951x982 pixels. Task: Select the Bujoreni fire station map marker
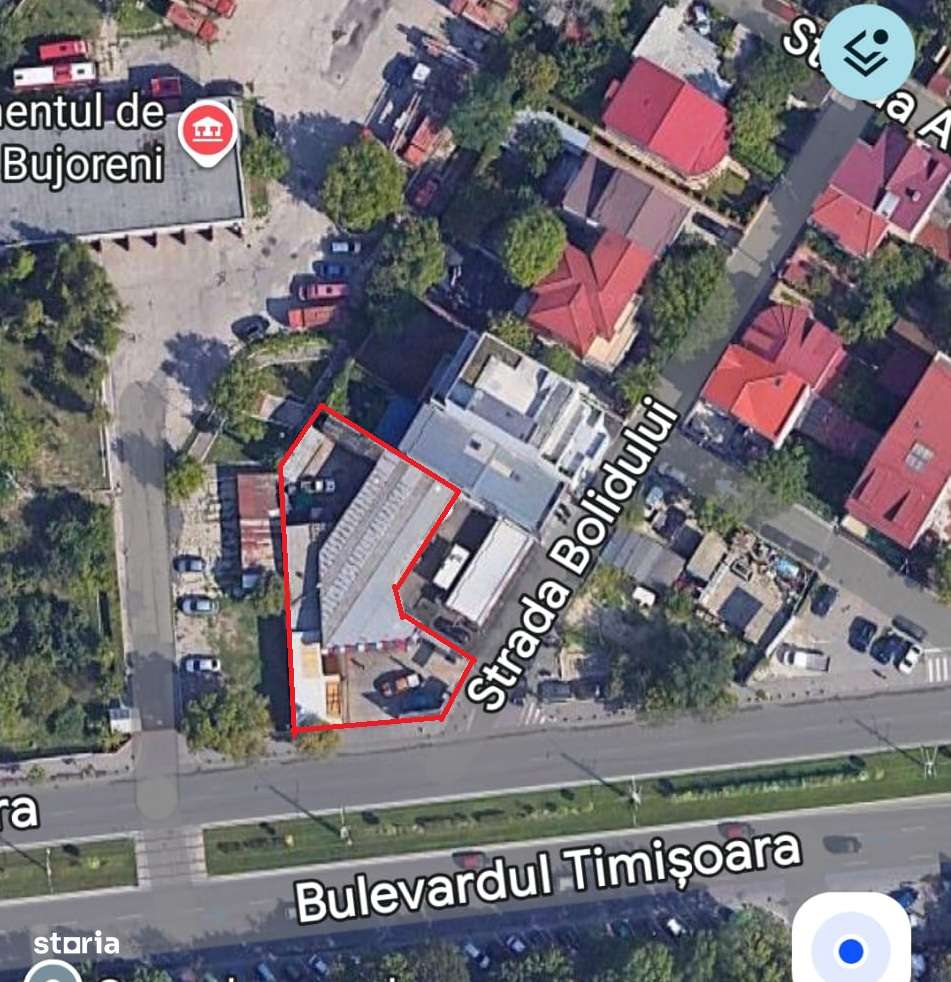click(x=208, y=132)
